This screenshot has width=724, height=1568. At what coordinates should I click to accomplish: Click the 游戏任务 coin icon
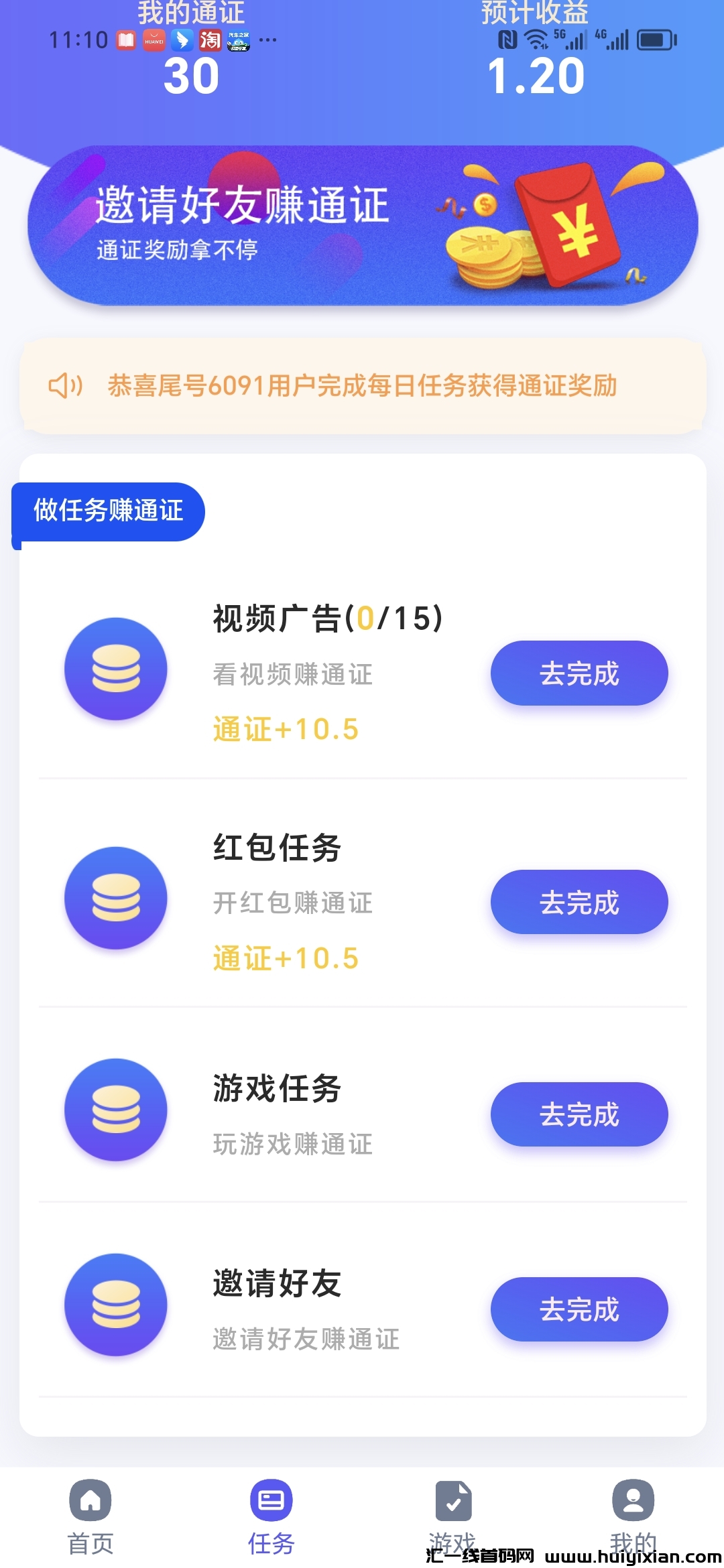click(115, 1109)
